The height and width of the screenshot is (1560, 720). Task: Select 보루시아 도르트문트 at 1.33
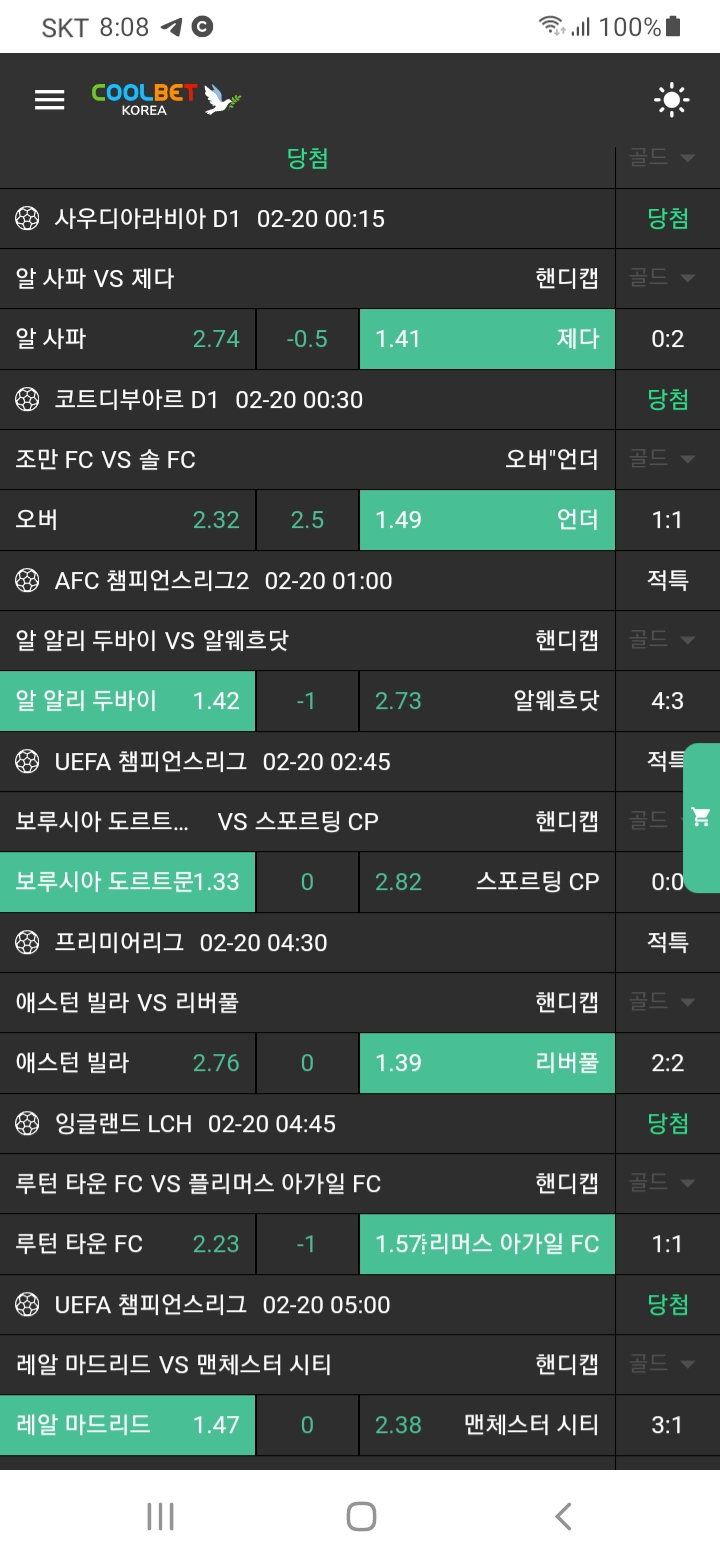coord(128,882)
